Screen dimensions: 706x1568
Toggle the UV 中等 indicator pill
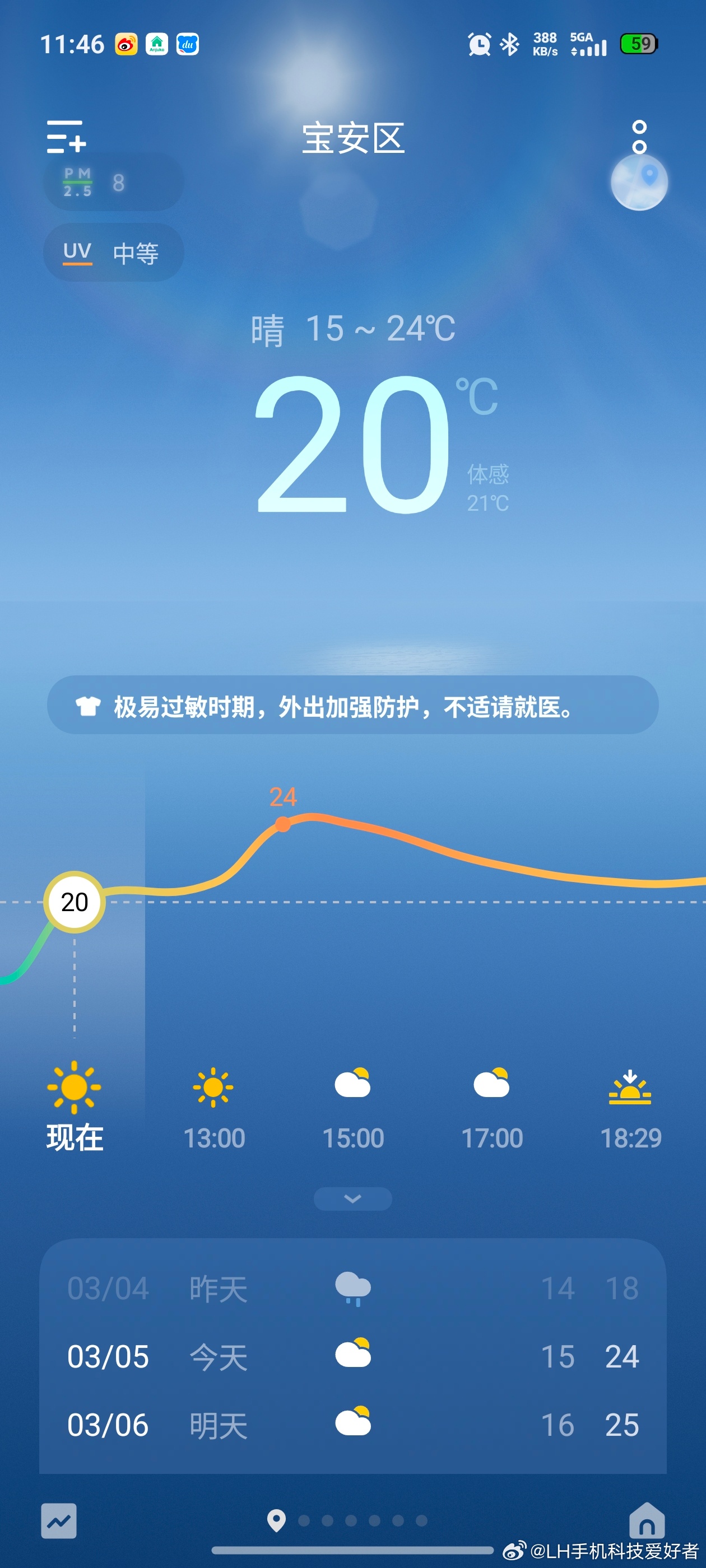[113, 252]
